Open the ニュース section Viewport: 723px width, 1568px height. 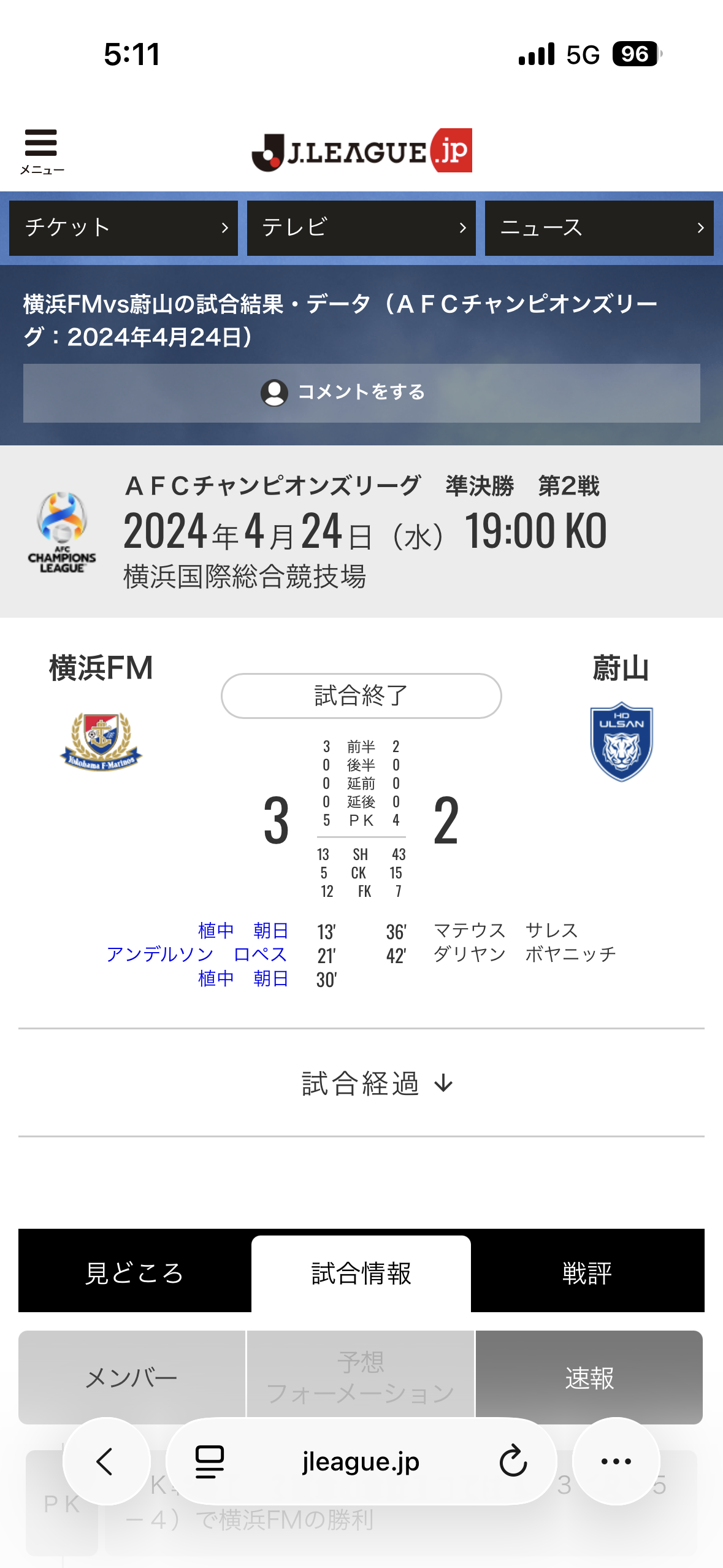coord(599,228)
